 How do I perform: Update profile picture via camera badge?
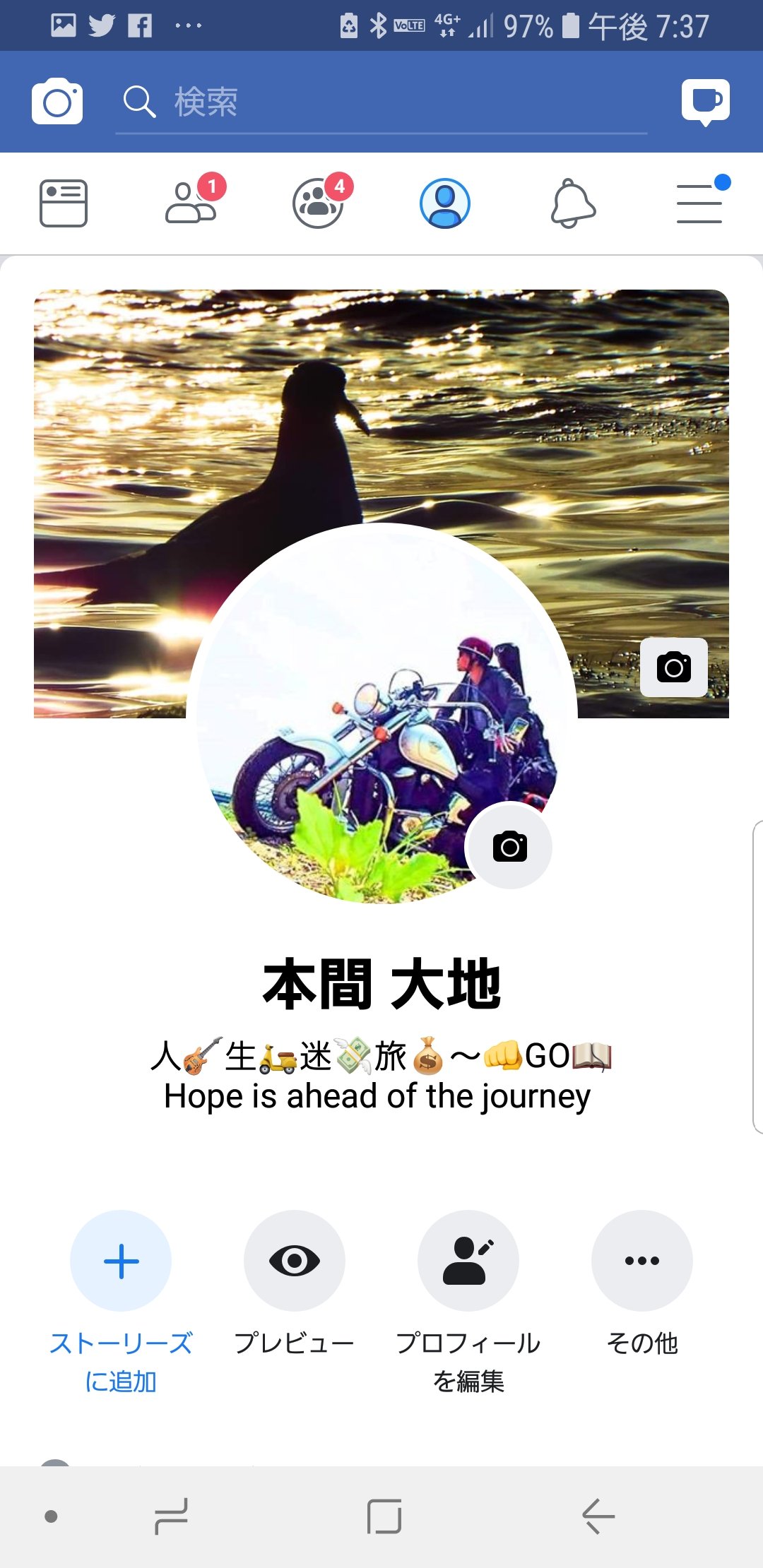(x=509, y=847)
